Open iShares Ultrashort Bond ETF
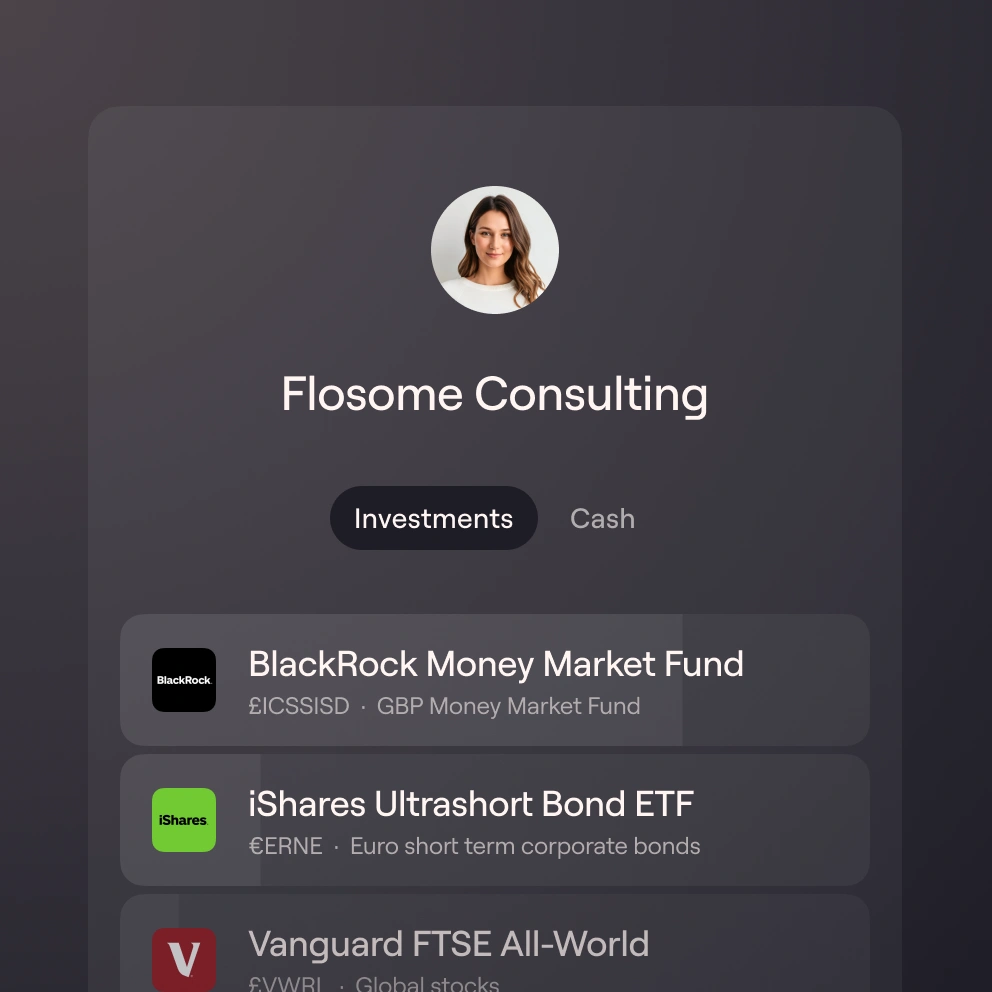This screenshot has height=992, width=992. pos(495,820)
